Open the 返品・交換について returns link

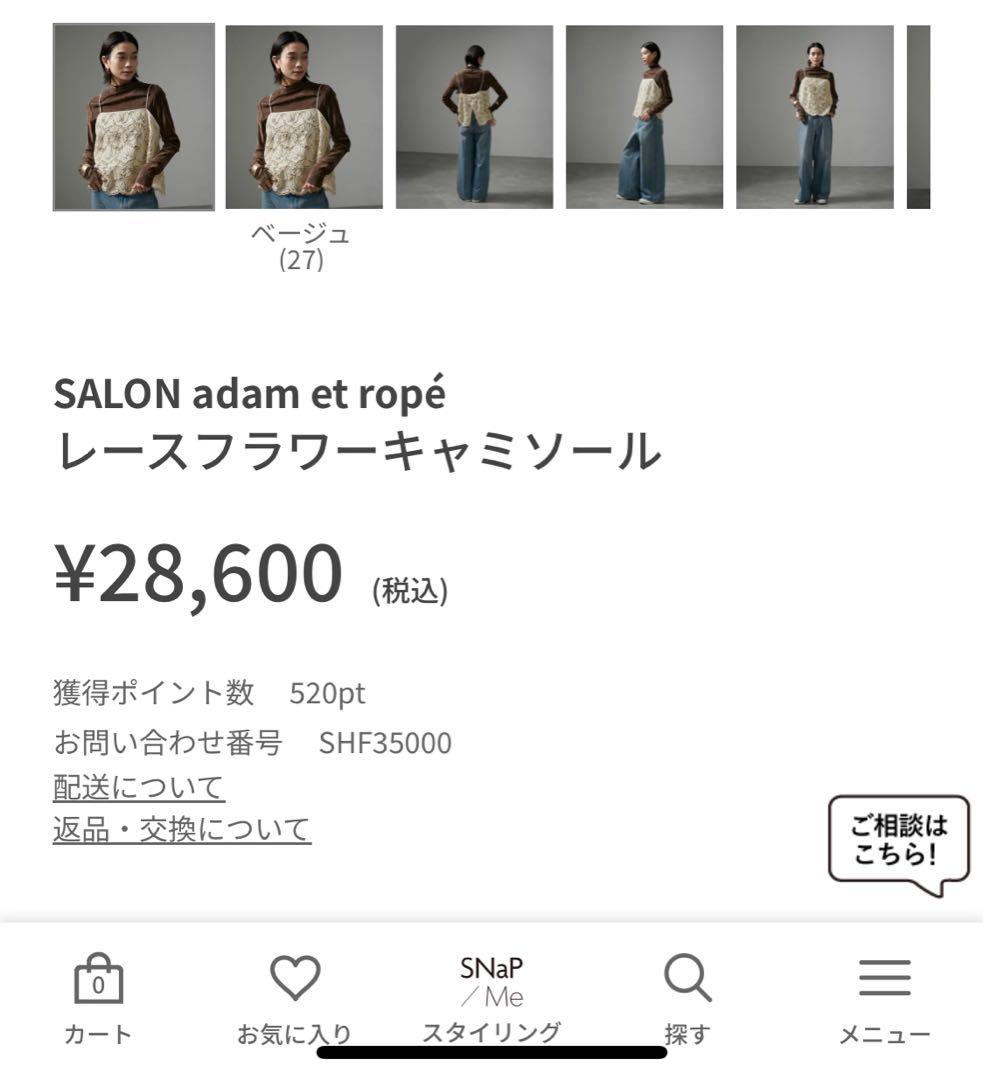point(182,828)
